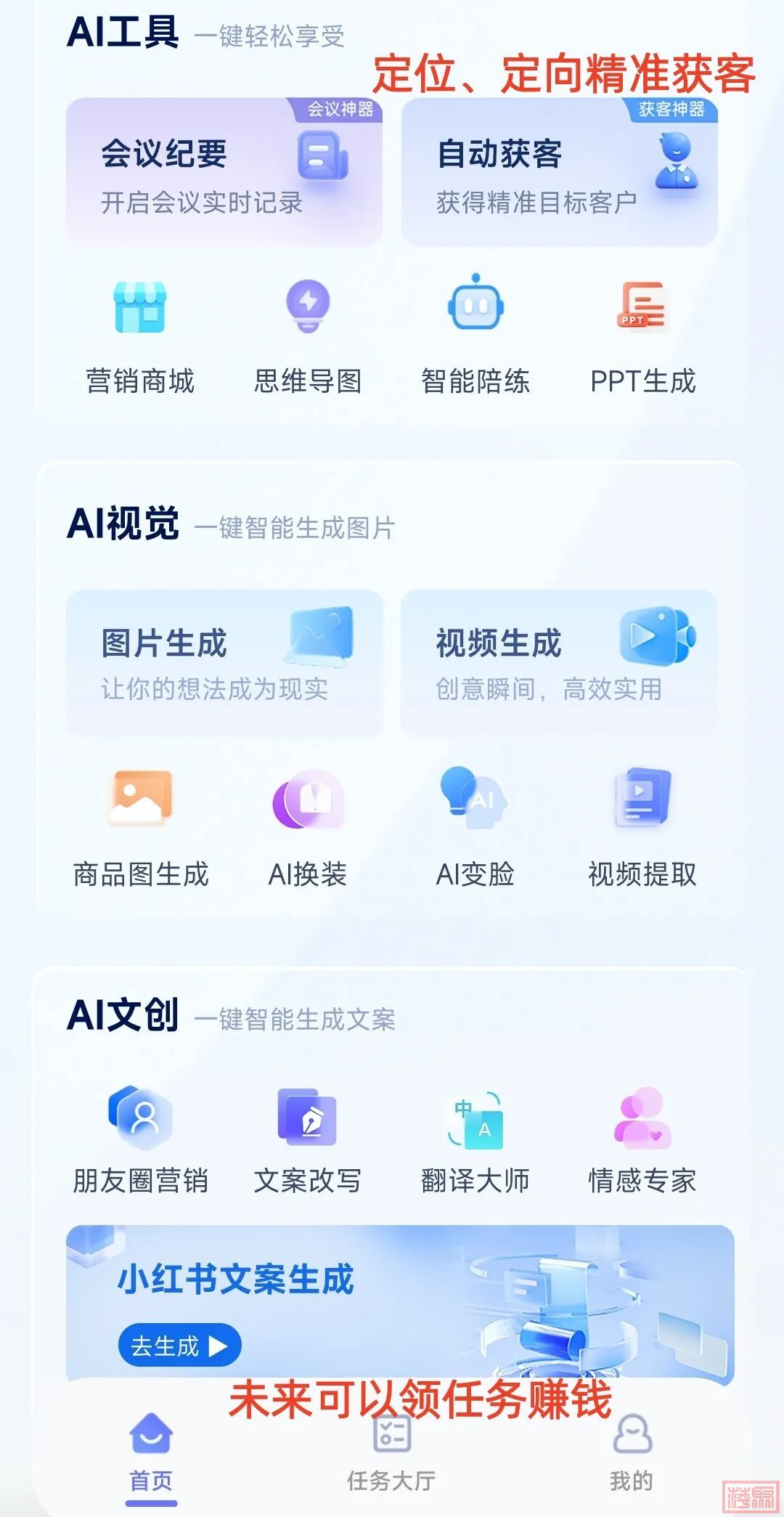Open the 会议纪要 meeting notes card

pos(224,173)
